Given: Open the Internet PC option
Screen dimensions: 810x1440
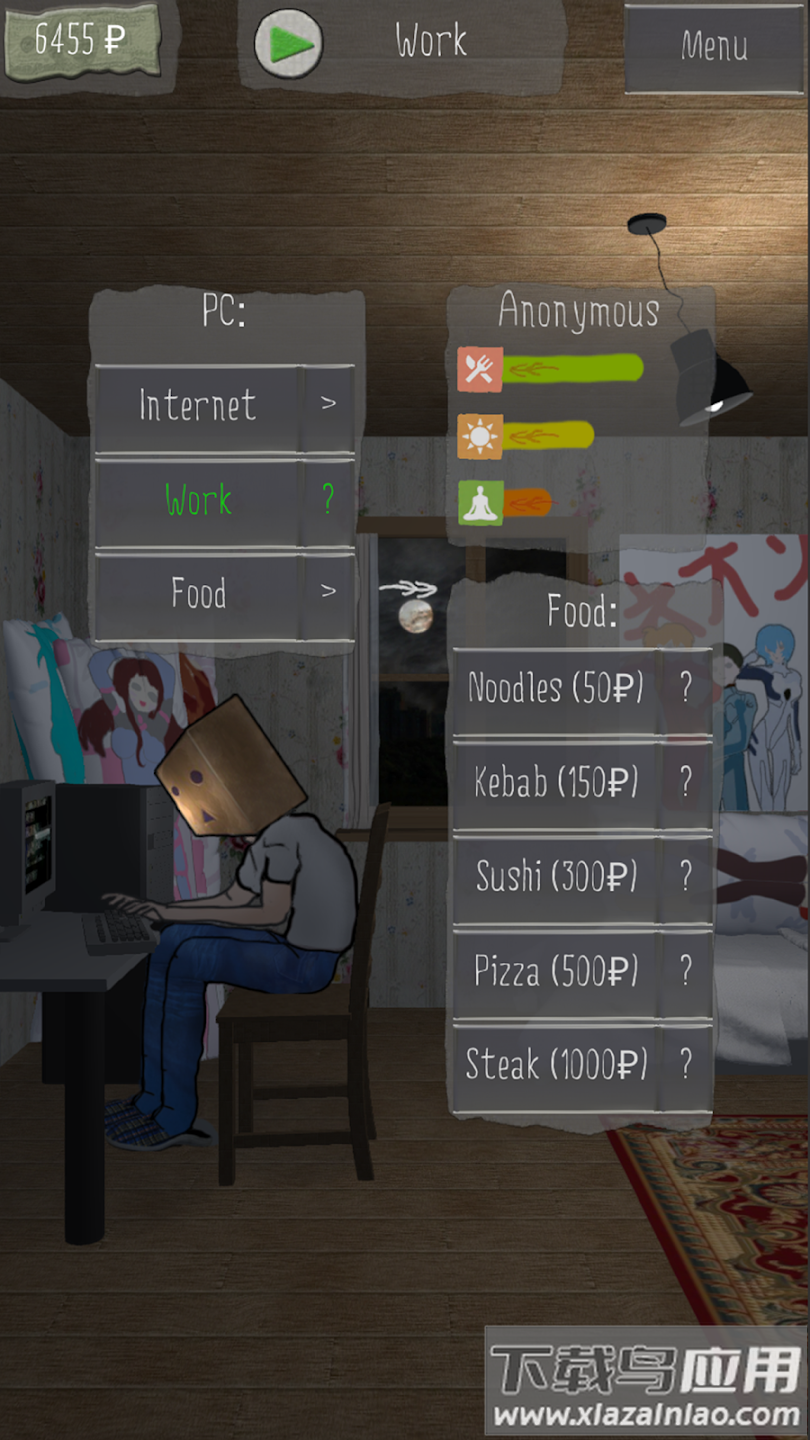Looking at the screenshot, I should (x=197, y=406).
